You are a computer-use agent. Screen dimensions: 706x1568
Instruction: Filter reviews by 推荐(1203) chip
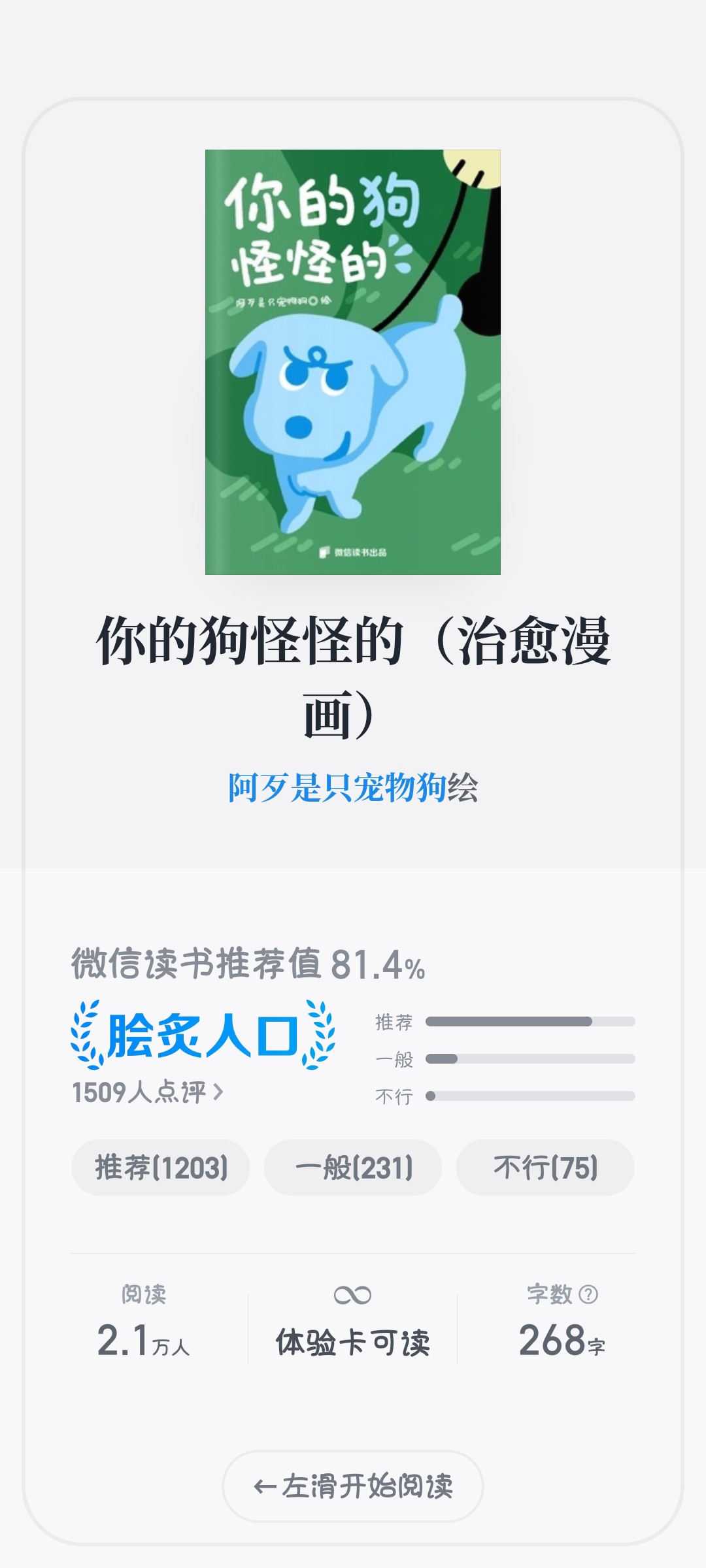point(161,1168)
